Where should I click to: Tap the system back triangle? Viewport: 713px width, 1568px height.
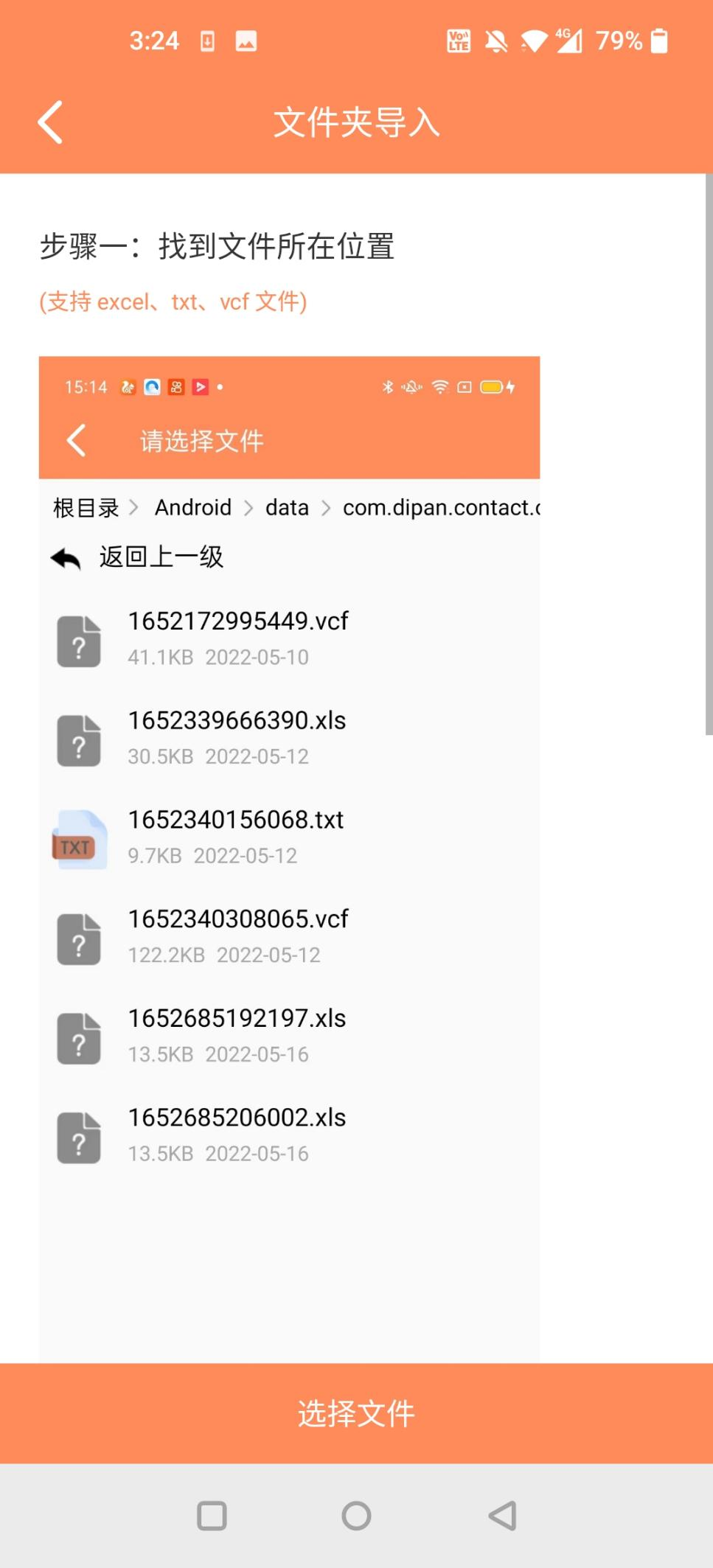502,1516
